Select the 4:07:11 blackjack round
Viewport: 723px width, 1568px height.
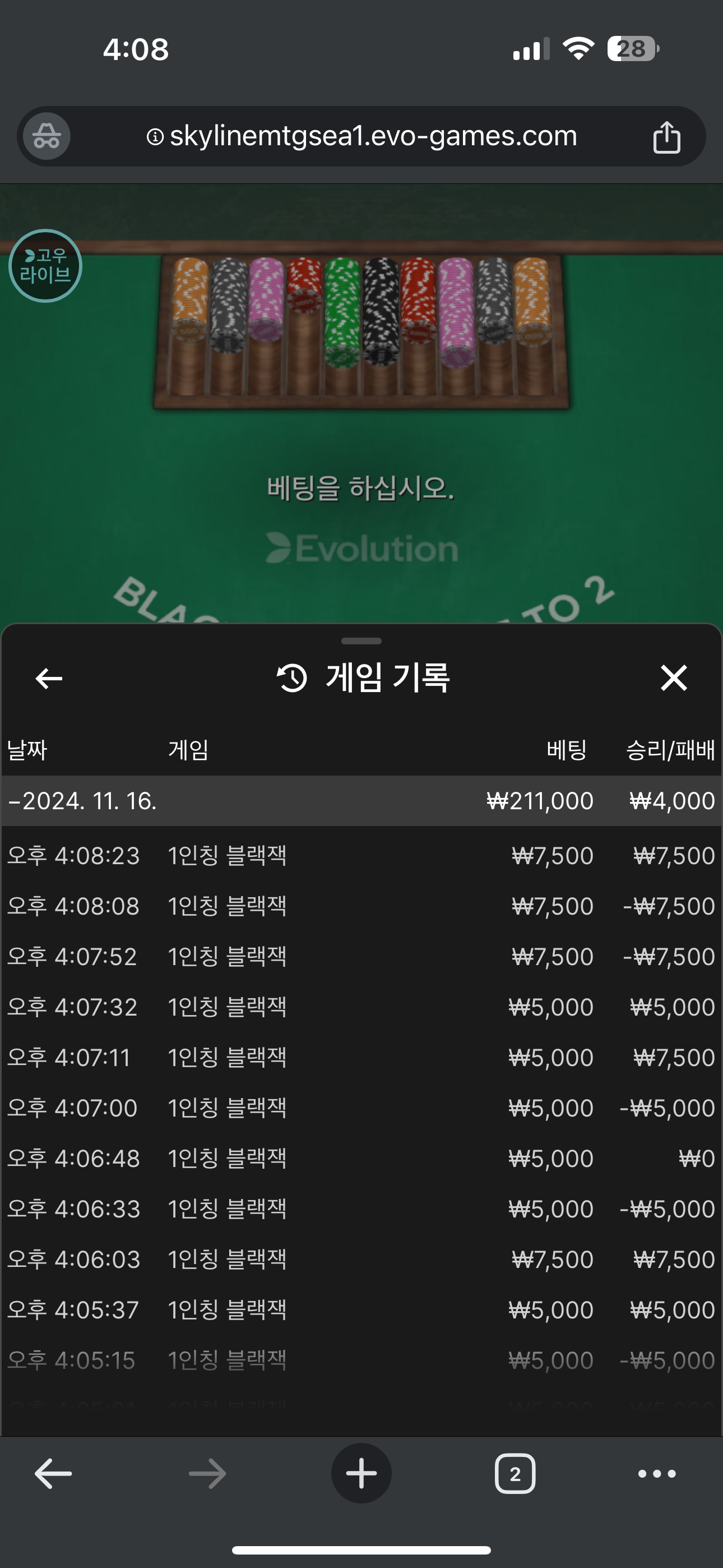tap(361, 1057)
